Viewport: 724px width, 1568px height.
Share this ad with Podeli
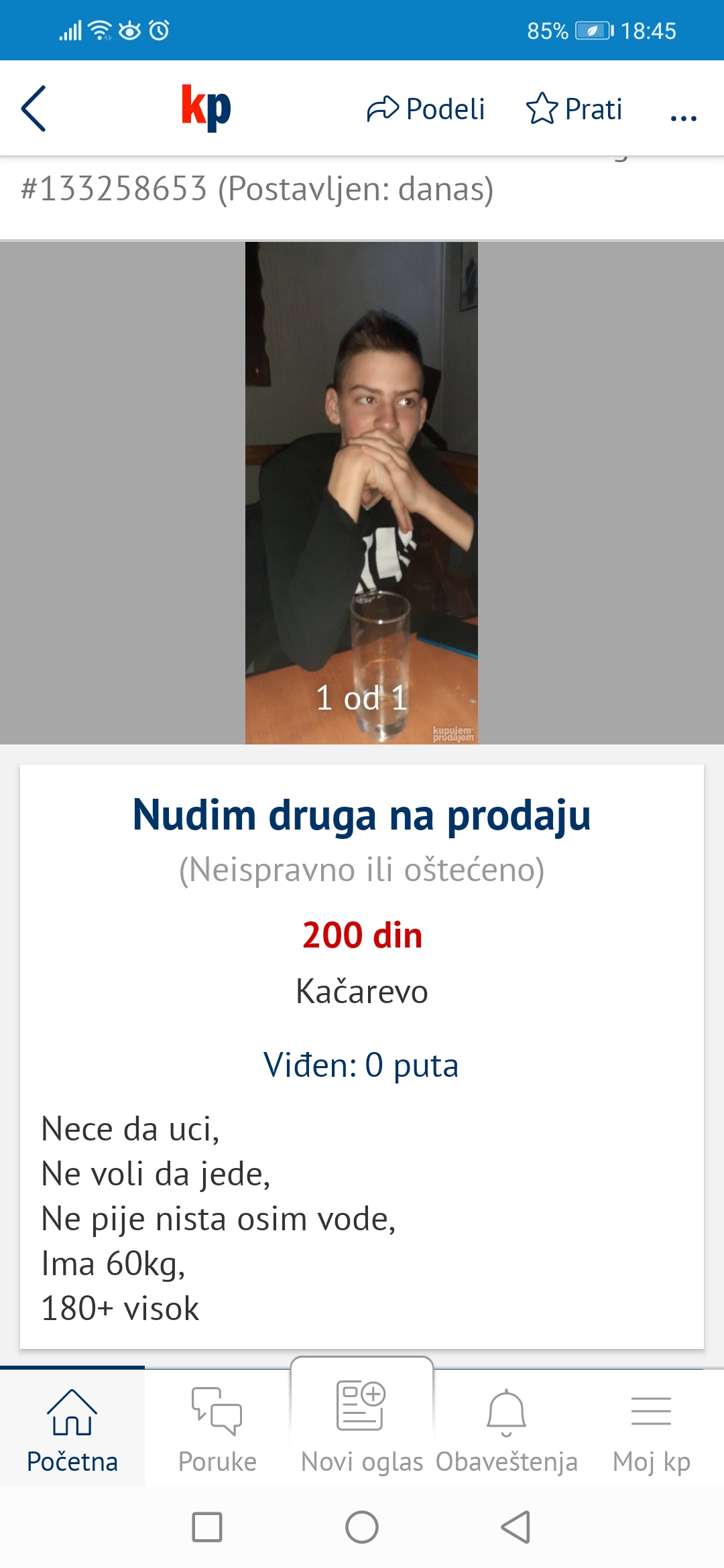(x=426, y=109)
